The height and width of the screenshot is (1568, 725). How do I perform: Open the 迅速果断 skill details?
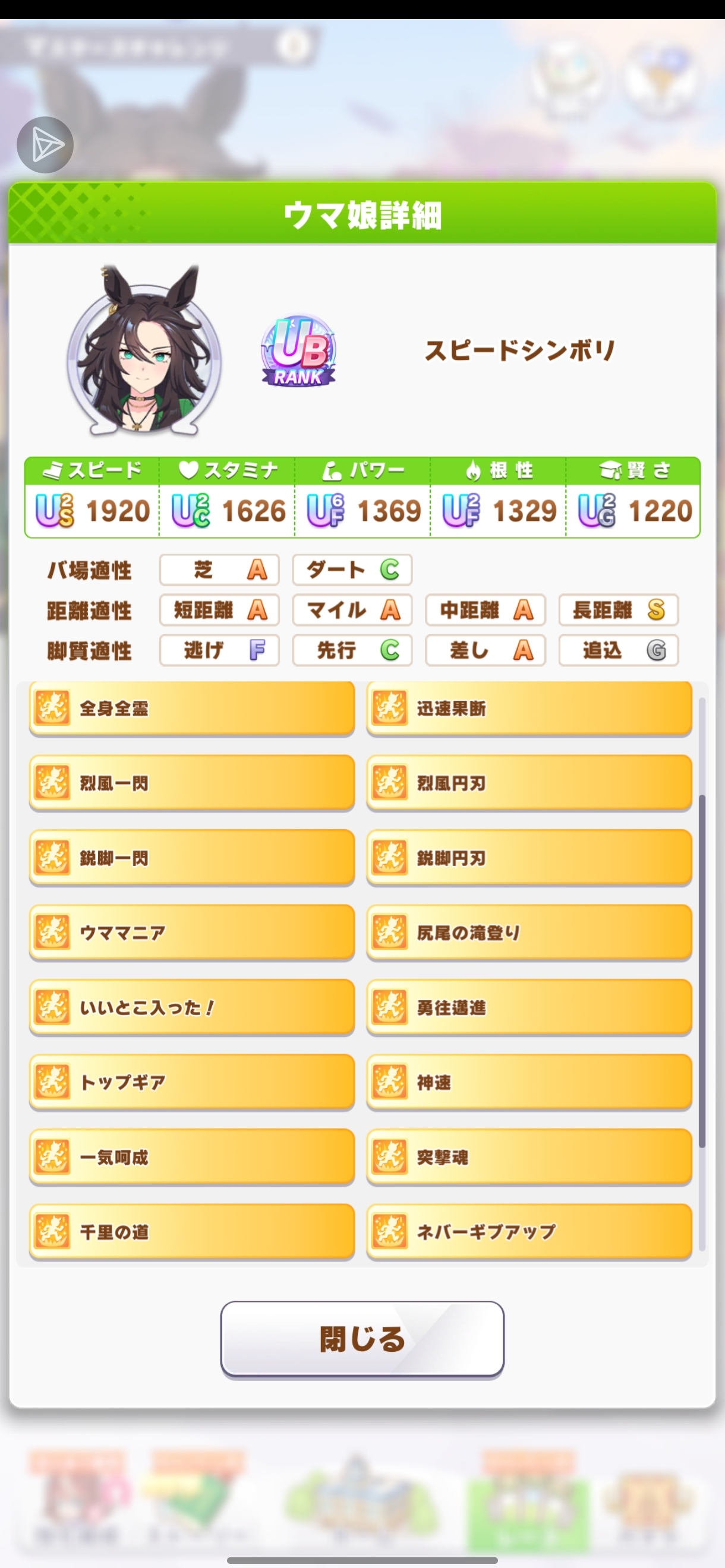(529, 709)
